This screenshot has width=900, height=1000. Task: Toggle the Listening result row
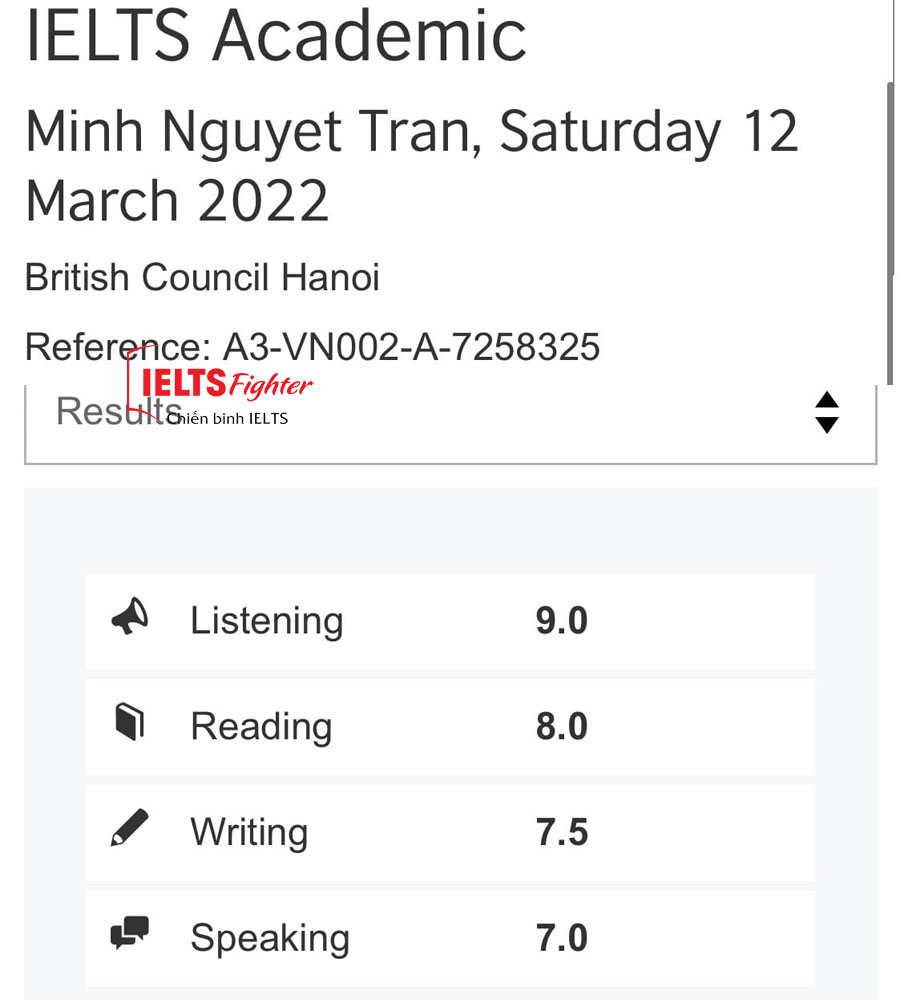pyautogui.click(x=450, y=618)
